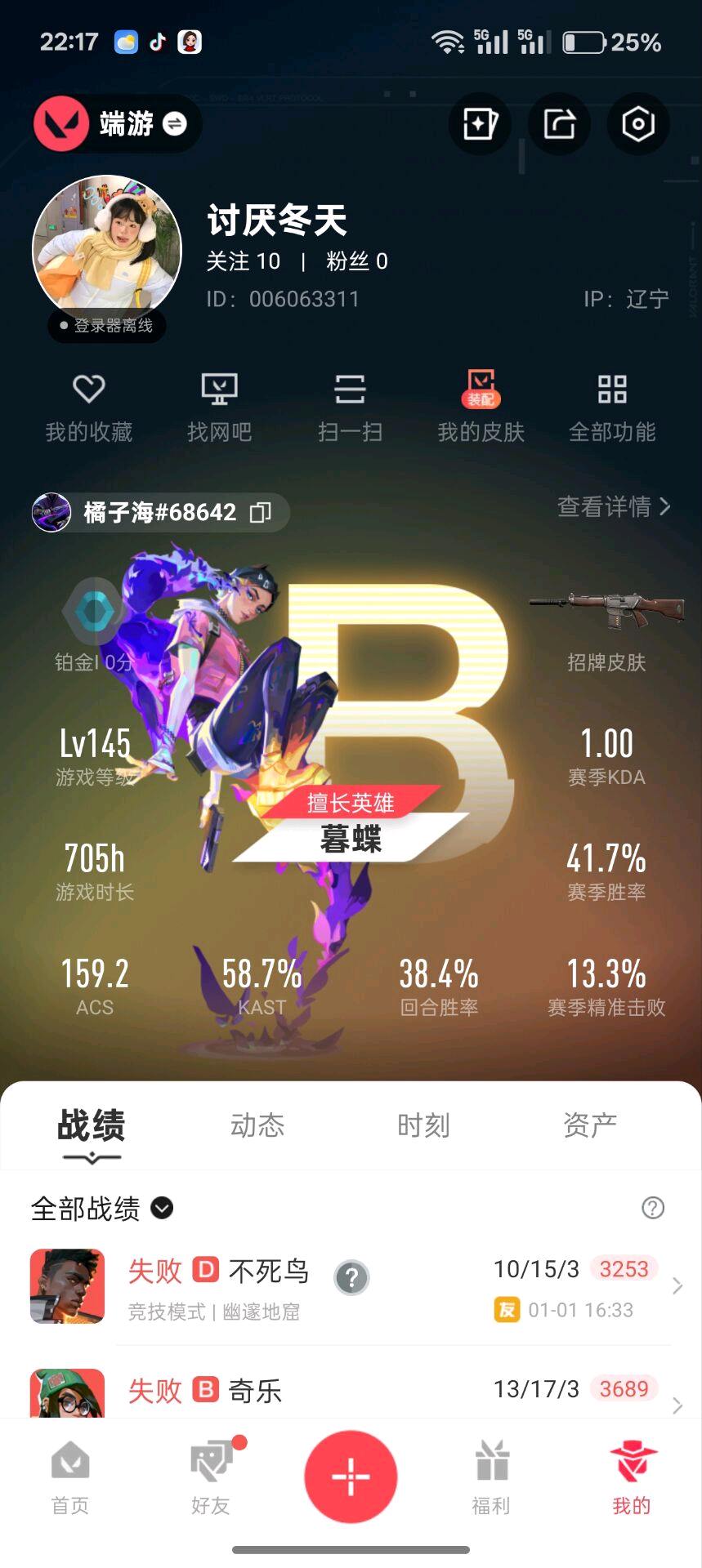Launch the 扫一扫 scanner
702x1568 pixels.
click(350, 407)
